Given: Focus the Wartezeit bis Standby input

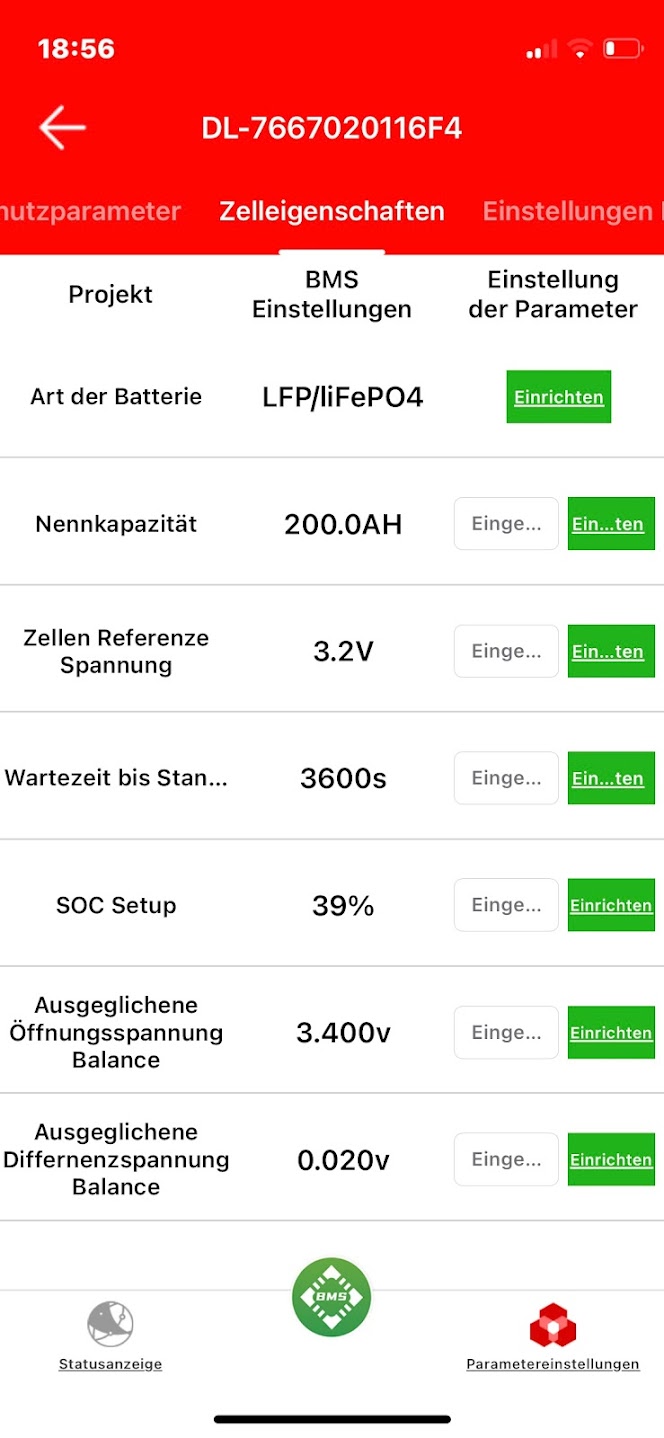Looking at the screenshot, I should pyautogui.click(x=506, y=778).
